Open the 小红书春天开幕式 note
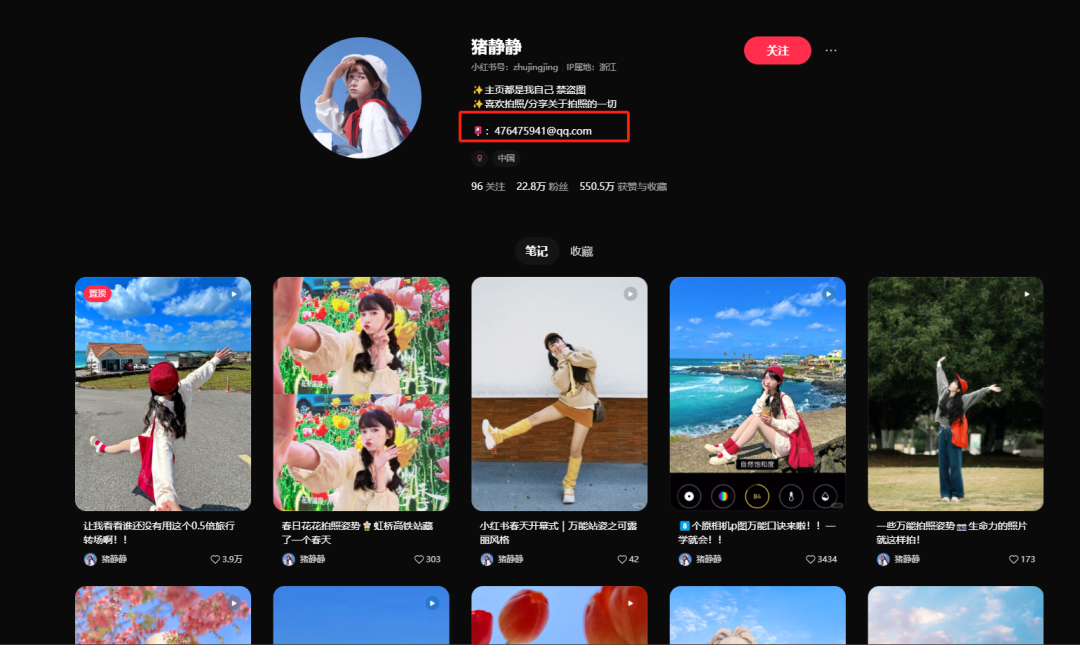Viewport: 1080px width, 645px height. (x=559, y=394)
